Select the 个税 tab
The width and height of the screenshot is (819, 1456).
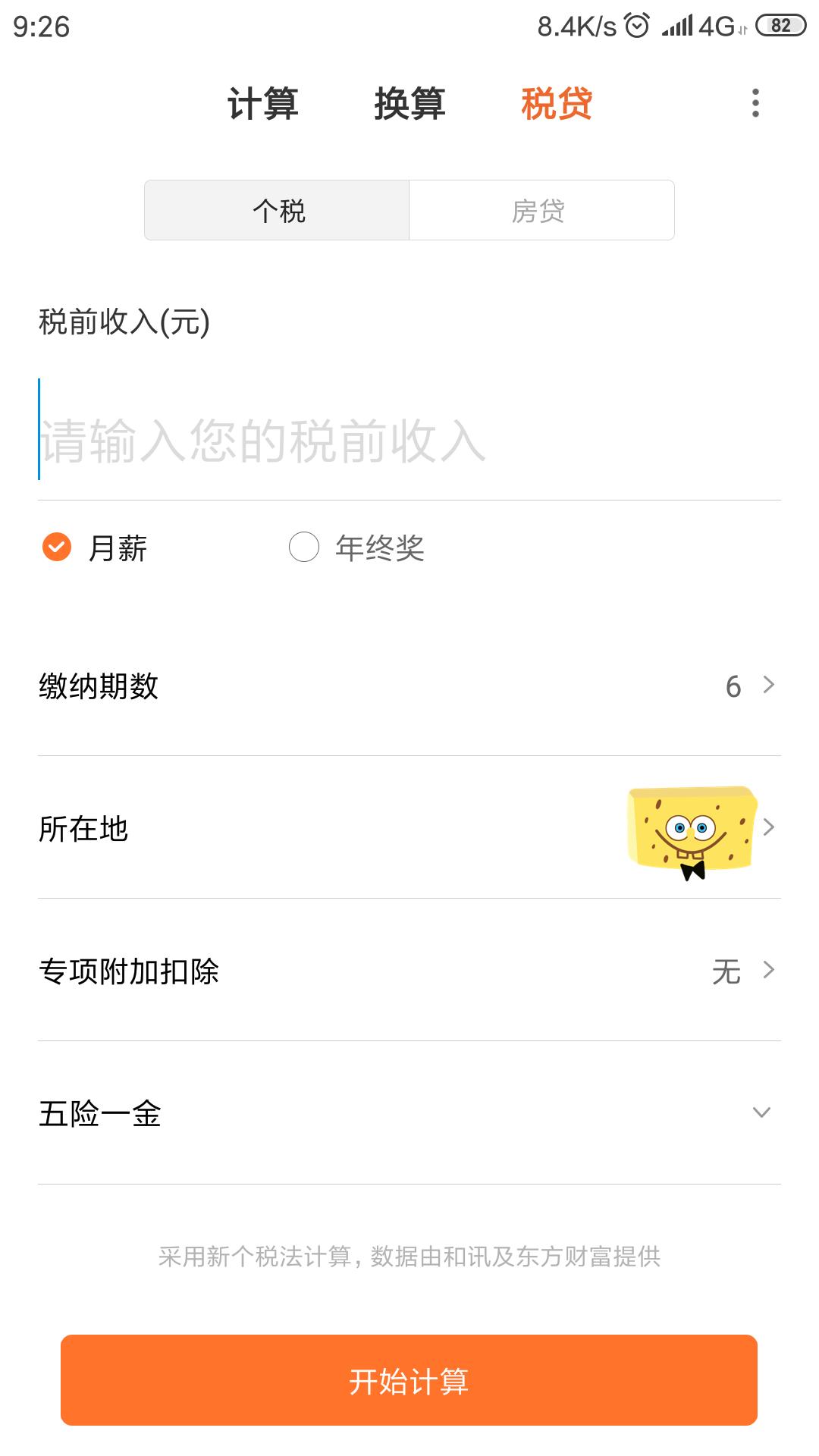pyautogui.click(x=276, y=211)
